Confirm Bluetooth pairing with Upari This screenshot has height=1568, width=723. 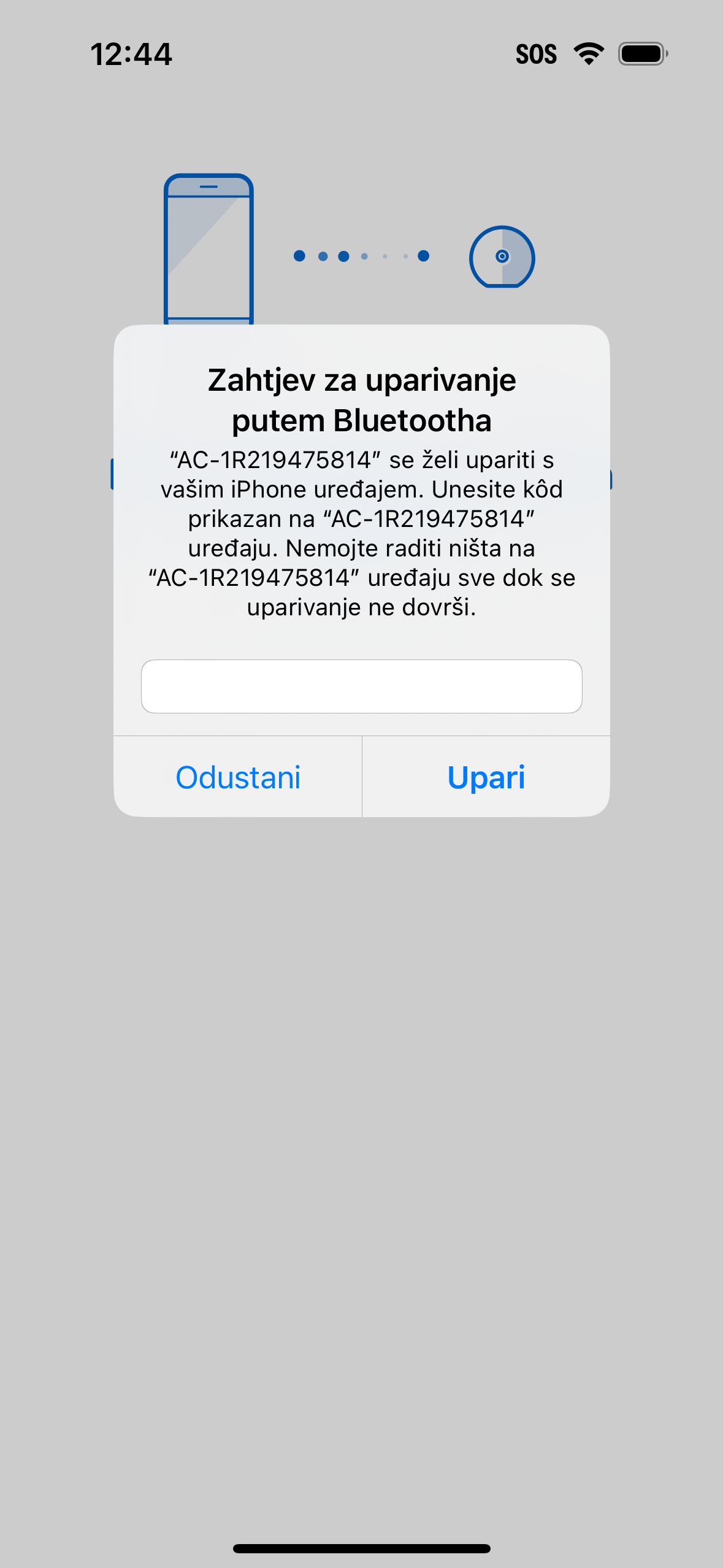[x=486, y=777]
